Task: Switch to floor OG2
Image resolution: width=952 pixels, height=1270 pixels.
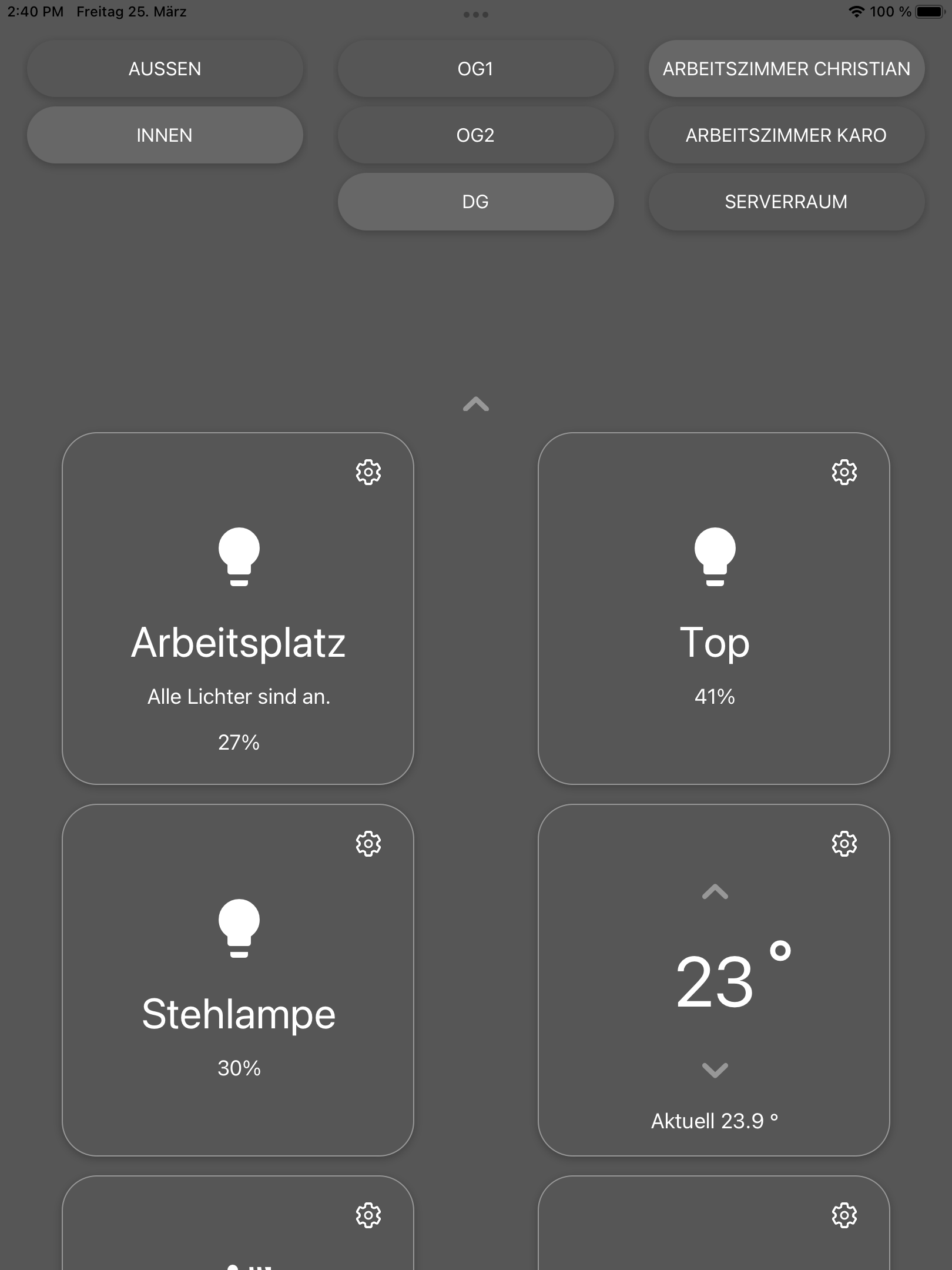Action: pos(475,135)
